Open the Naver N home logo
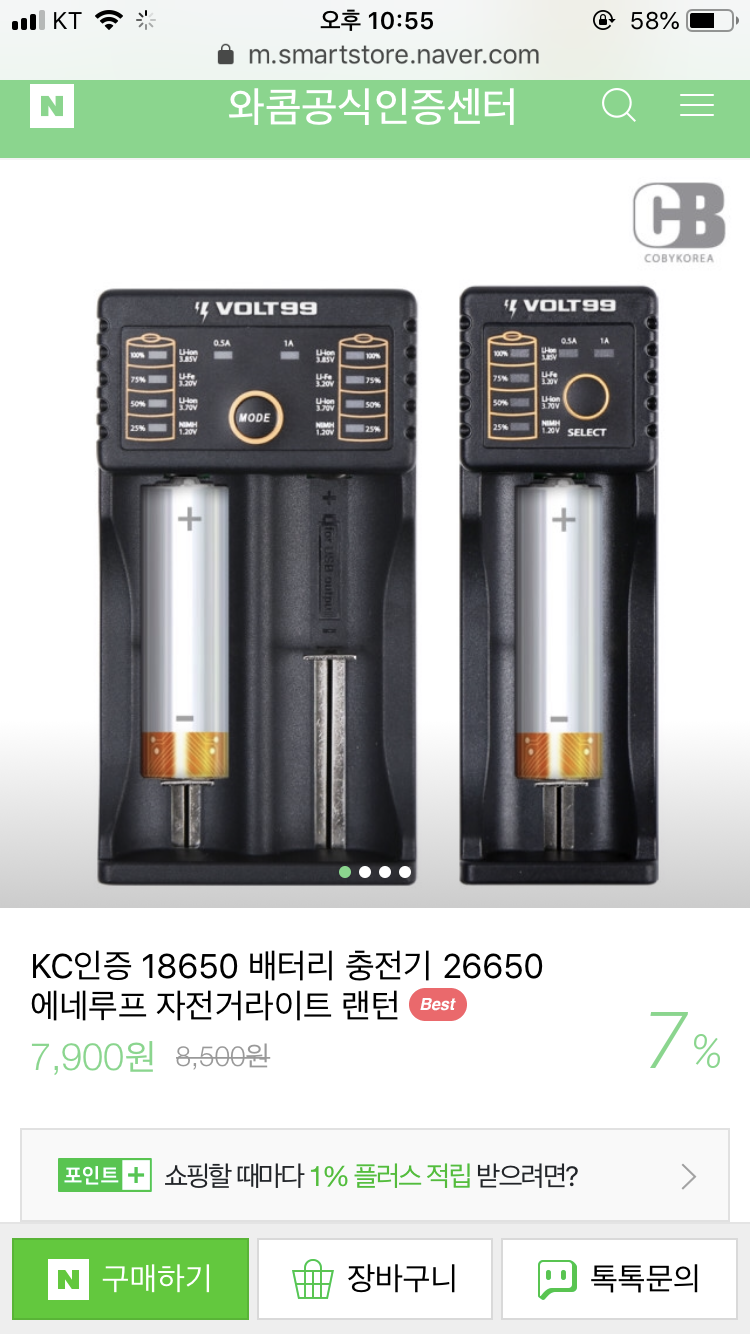This screenshot has height=1334, width=750. click(52, 106)
